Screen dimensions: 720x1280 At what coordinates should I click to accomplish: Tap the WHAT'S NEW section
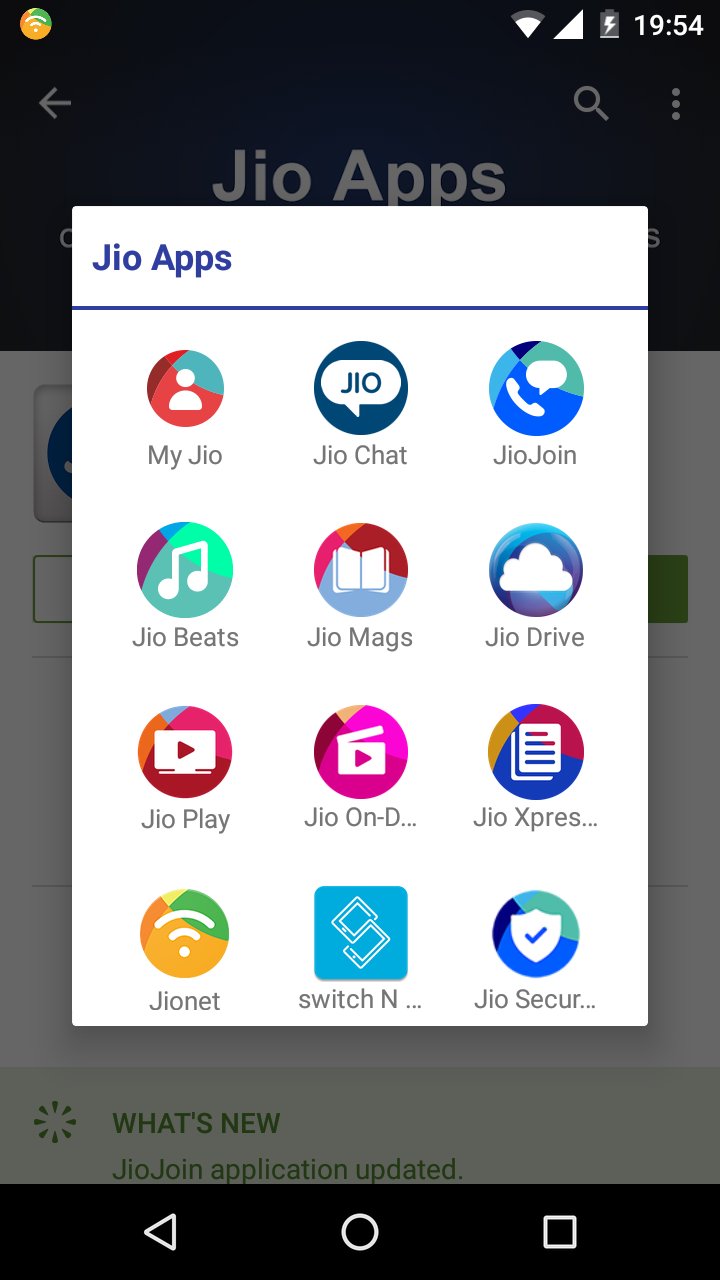click(x=196, y=1123)
